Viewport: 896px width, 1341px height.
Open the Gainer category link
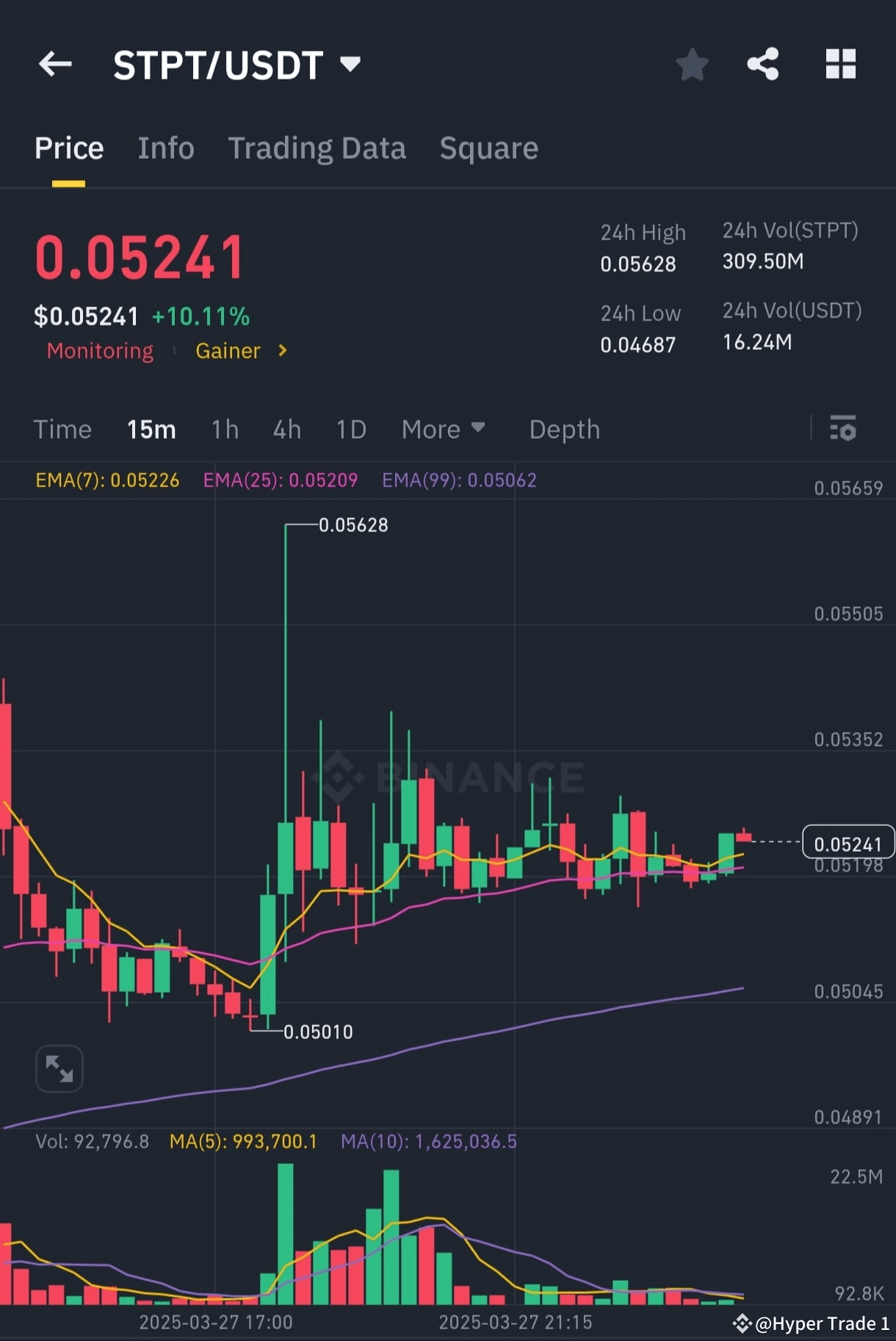pos(228,351)
